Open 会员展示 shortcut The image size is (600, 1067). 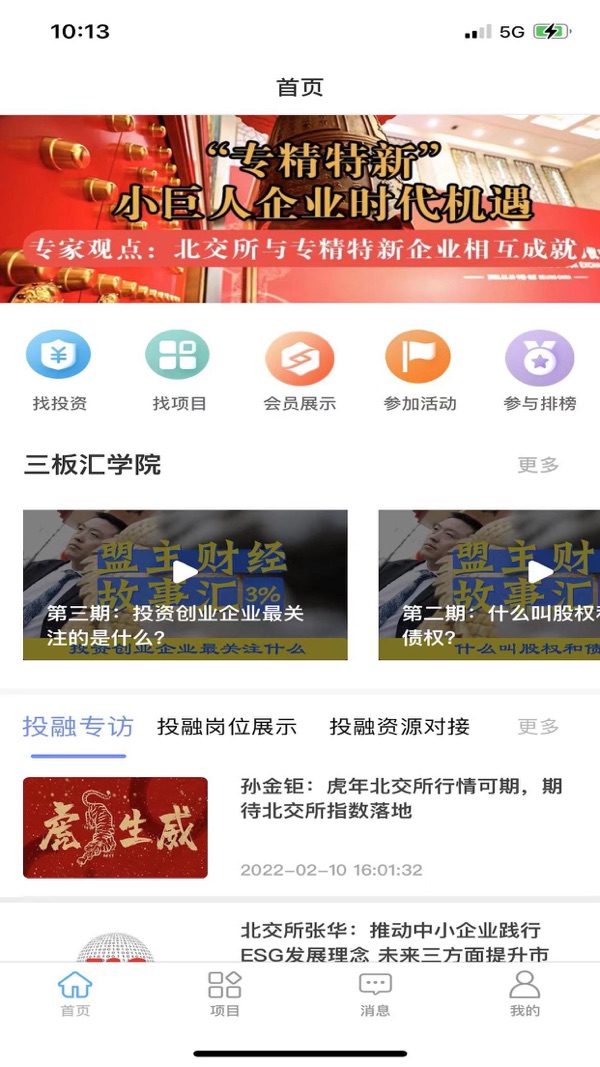coord(300,371)
